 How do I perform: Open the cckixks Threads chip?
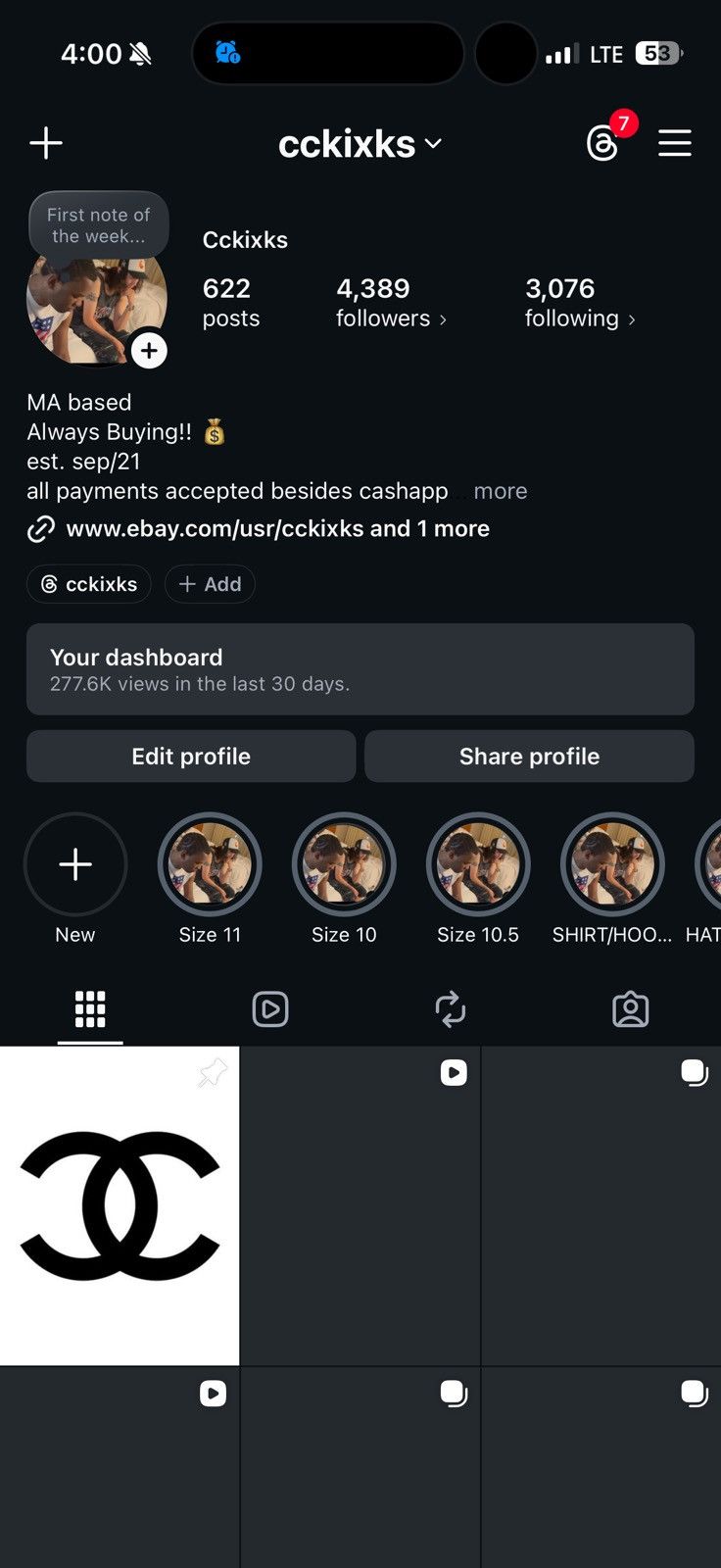click(x=89, y=584)
